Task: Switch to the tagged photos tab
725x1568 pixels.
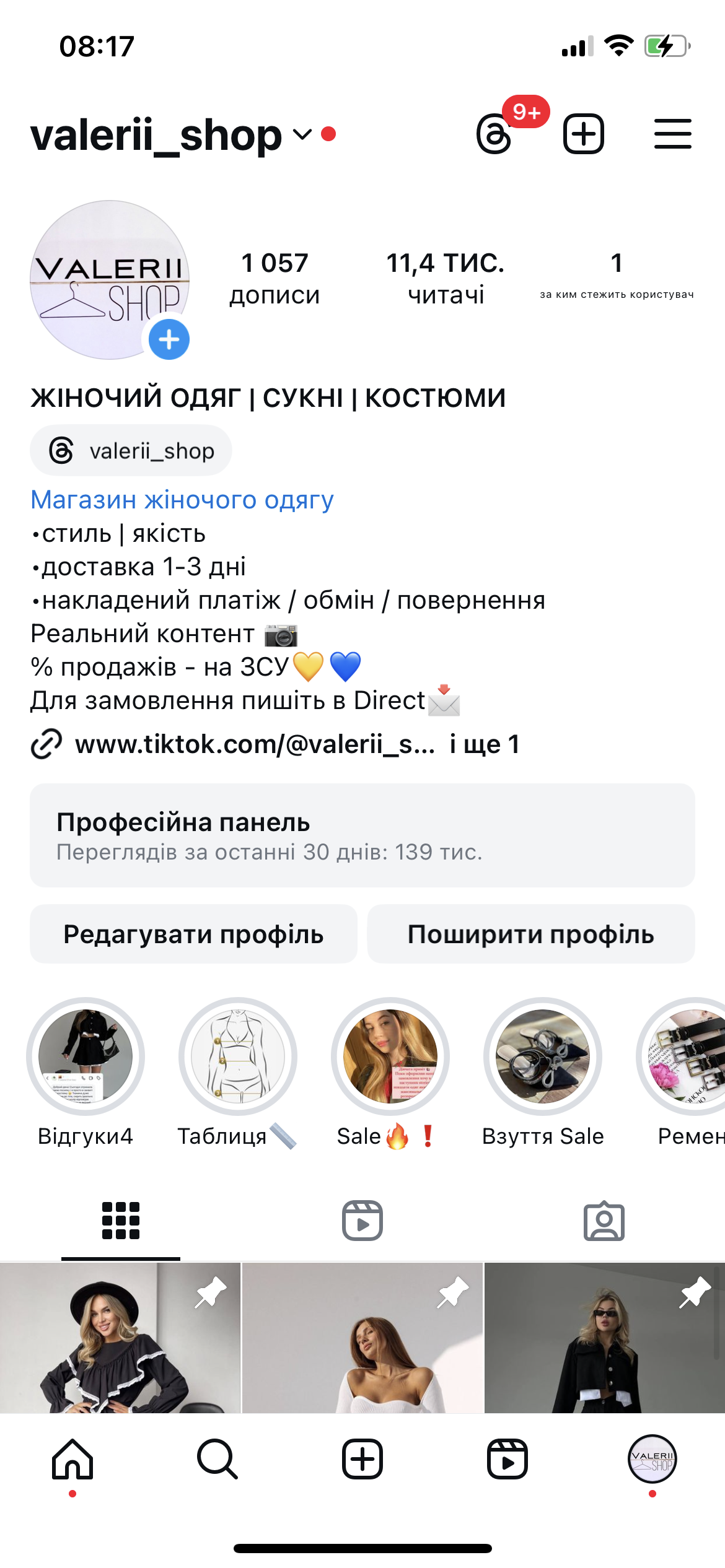Action: 604,1221
